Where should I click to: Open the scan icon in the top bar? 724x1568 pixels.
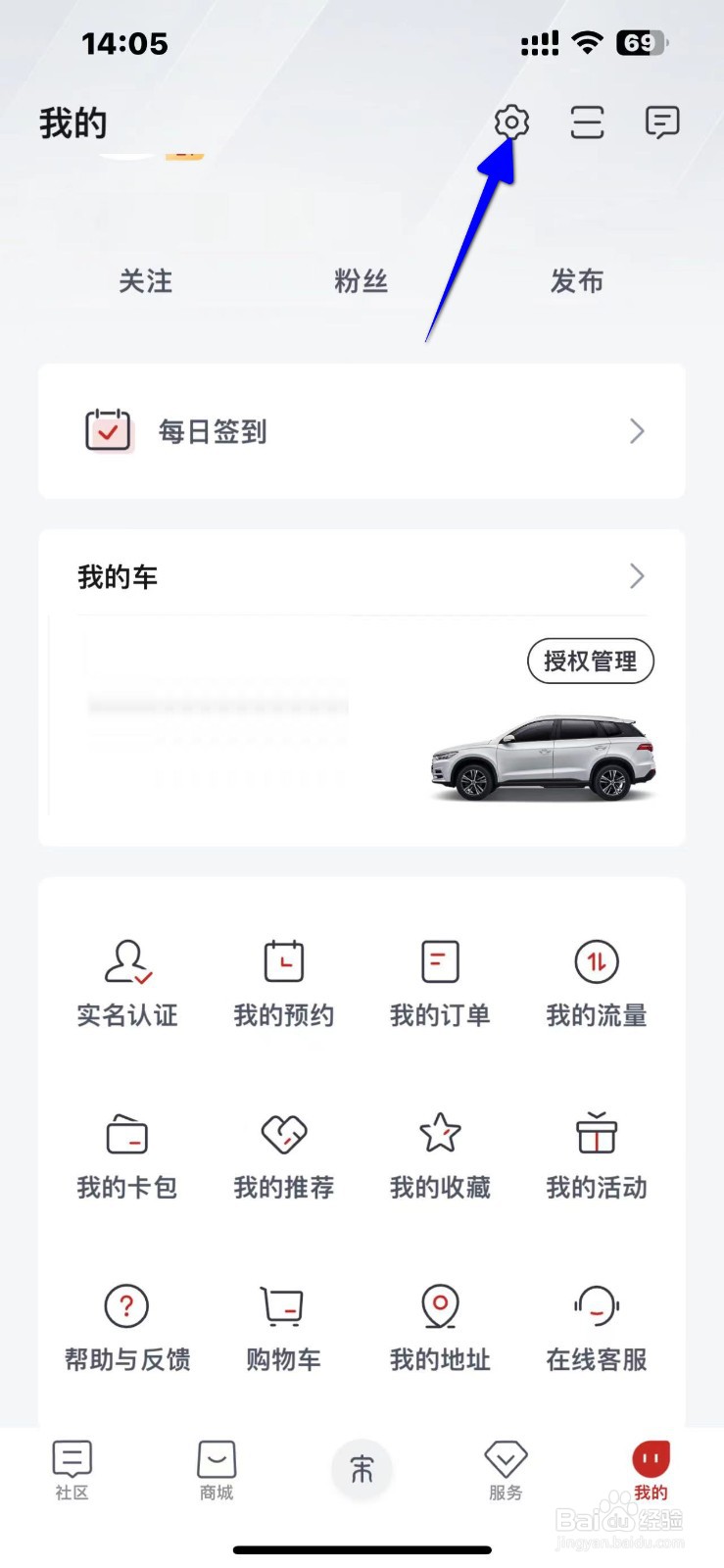coord(585,122)
